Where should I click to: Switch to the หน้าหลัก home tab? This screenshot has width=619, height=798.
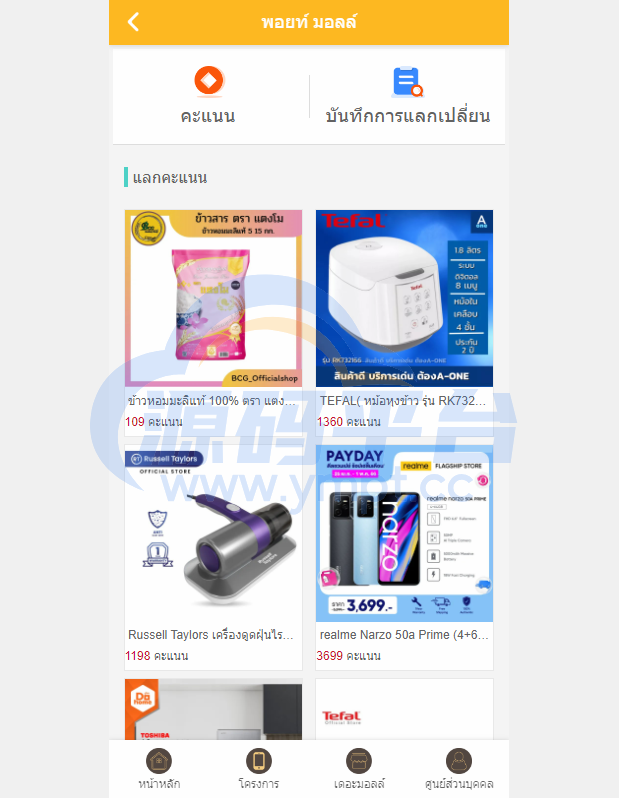click(x=159, y=768)
